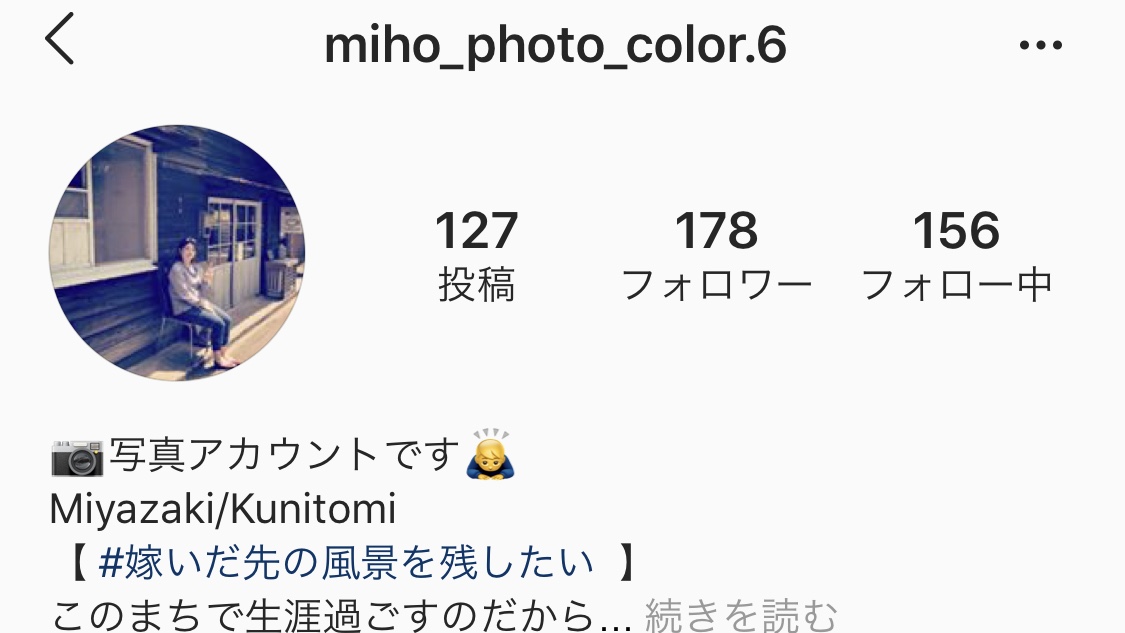
Task: Expand the bio with 続きを読む
Action: coord(740,616)
